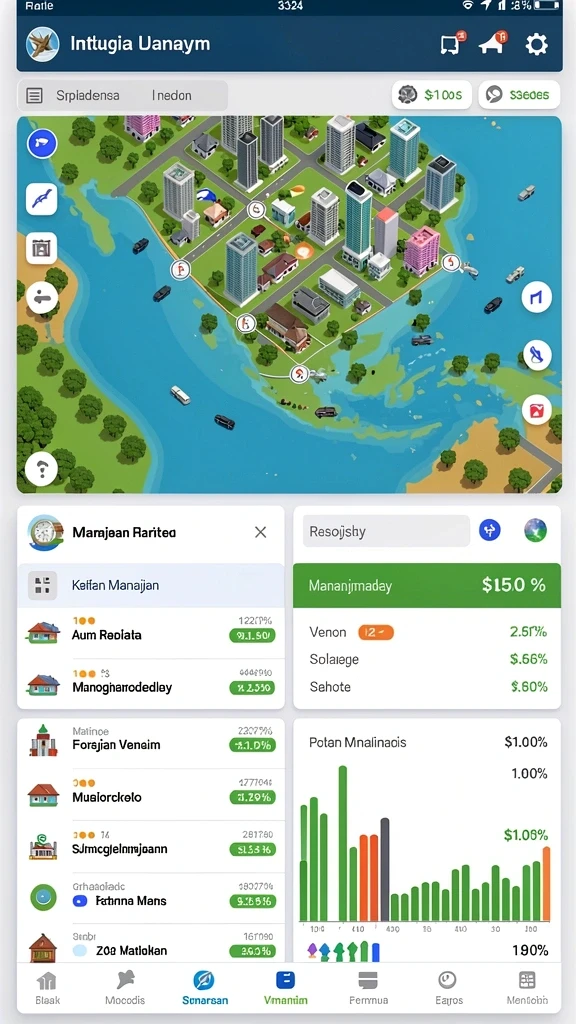Screen dimensions: 576x1024
Task: Tap the Sseoes chip
Action: tap(519, 95)
